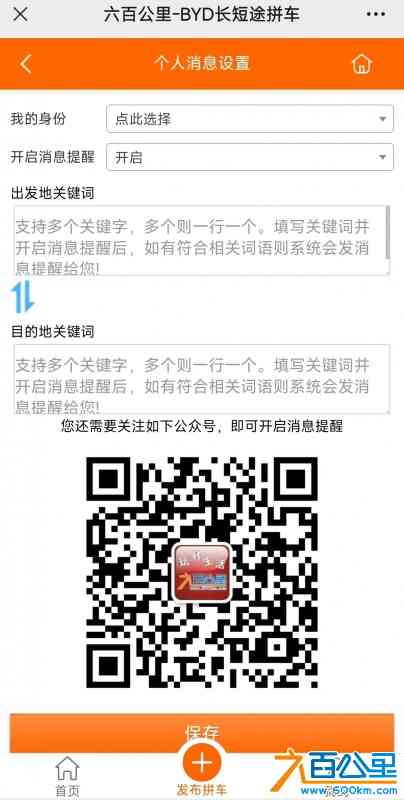Tap the 发布拼车 plus button
Image resolution: width=404 pixels, height=800 pixels.
[202, 764]
